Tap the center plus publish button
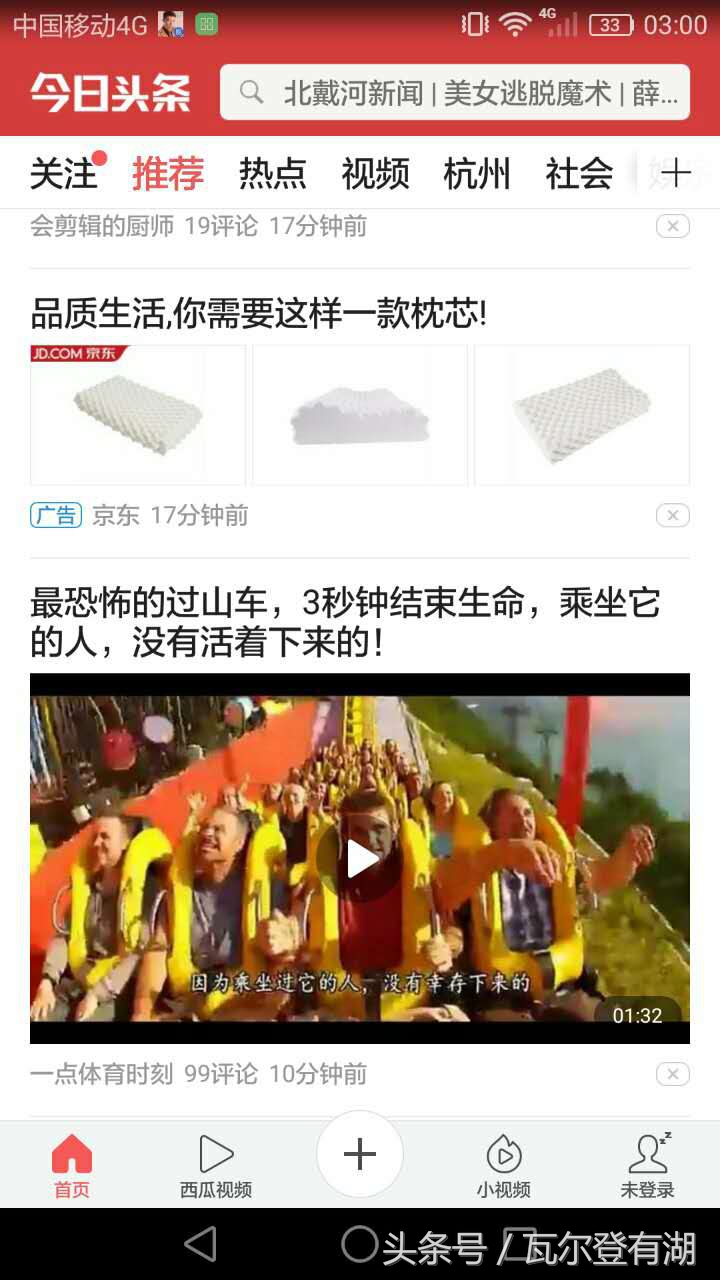720x1280 pixels. (360, 1155)
